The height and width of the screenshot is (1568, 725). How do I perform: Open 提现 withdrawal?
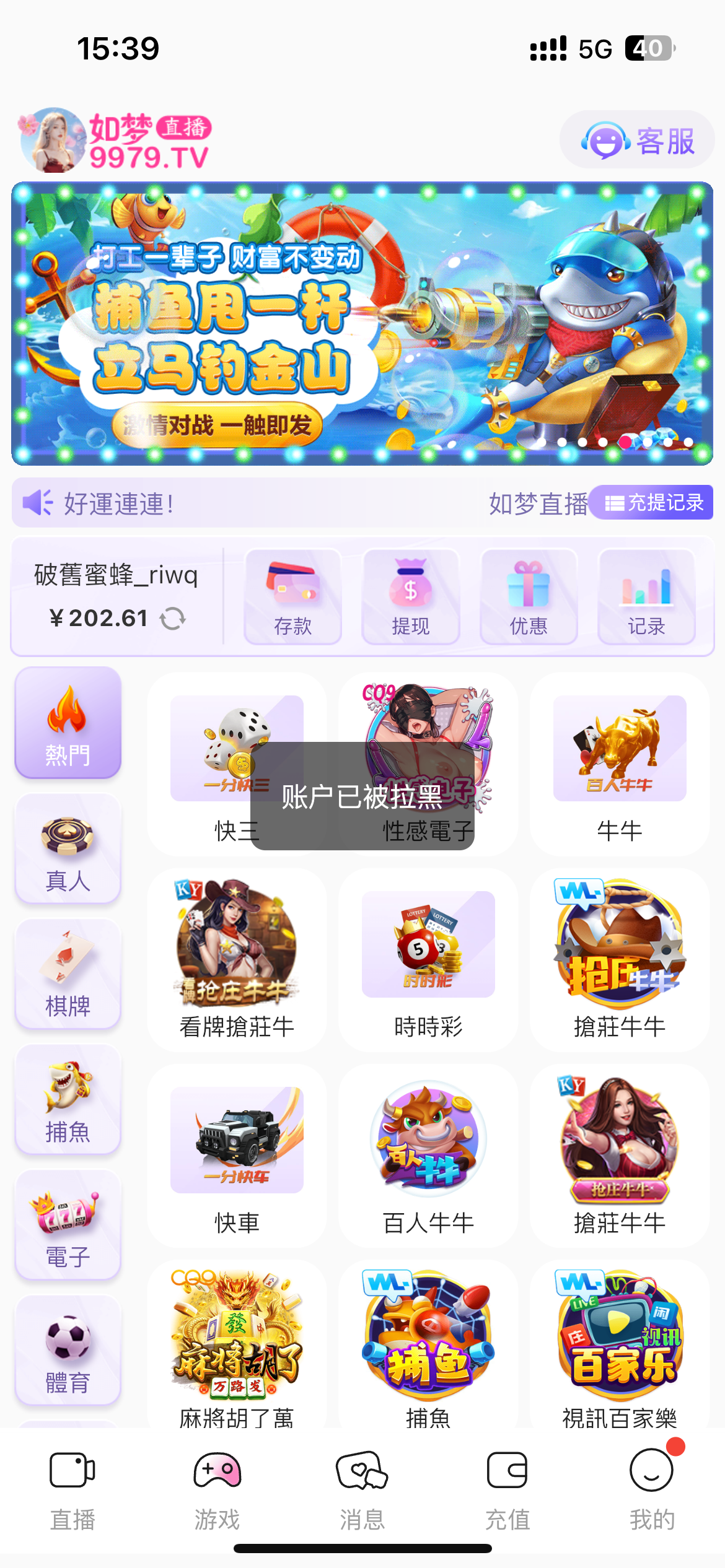tap(410, 597)
